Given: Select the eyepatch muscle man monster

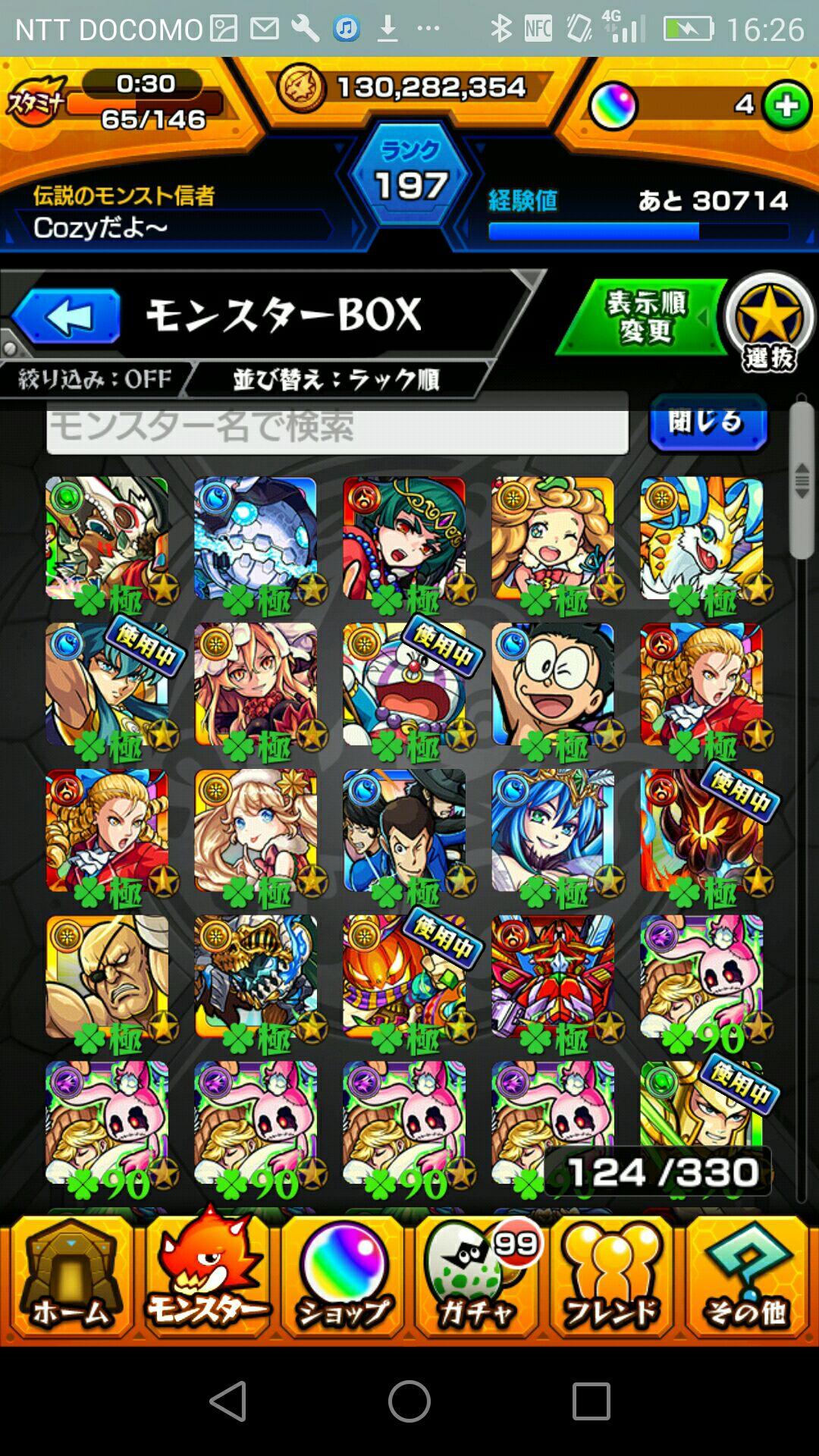Looking at the screenshot, I should tap(107, 977).
